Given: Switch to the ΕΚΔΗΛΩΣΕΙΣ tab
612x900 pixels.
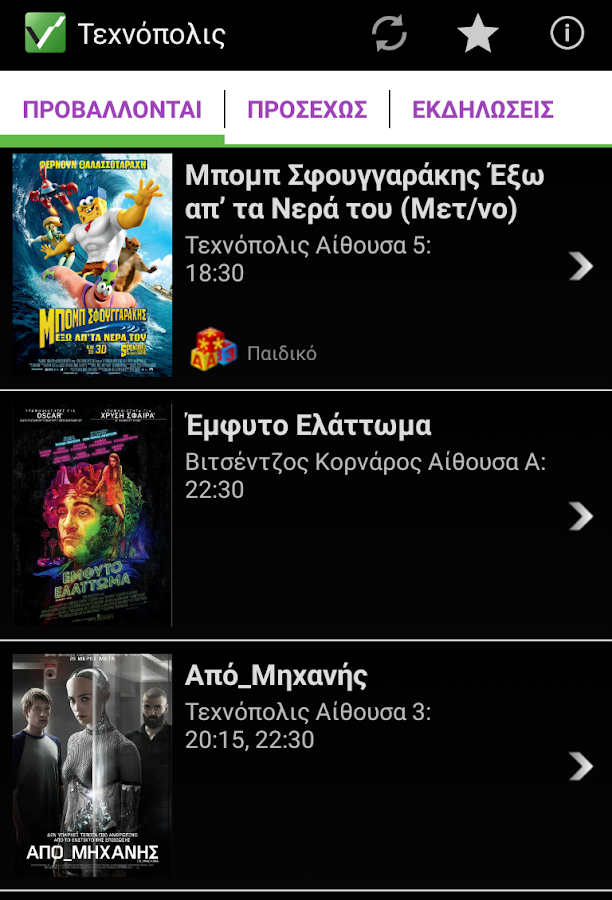Looking at the screenshot, I should (x=483, y=109).
